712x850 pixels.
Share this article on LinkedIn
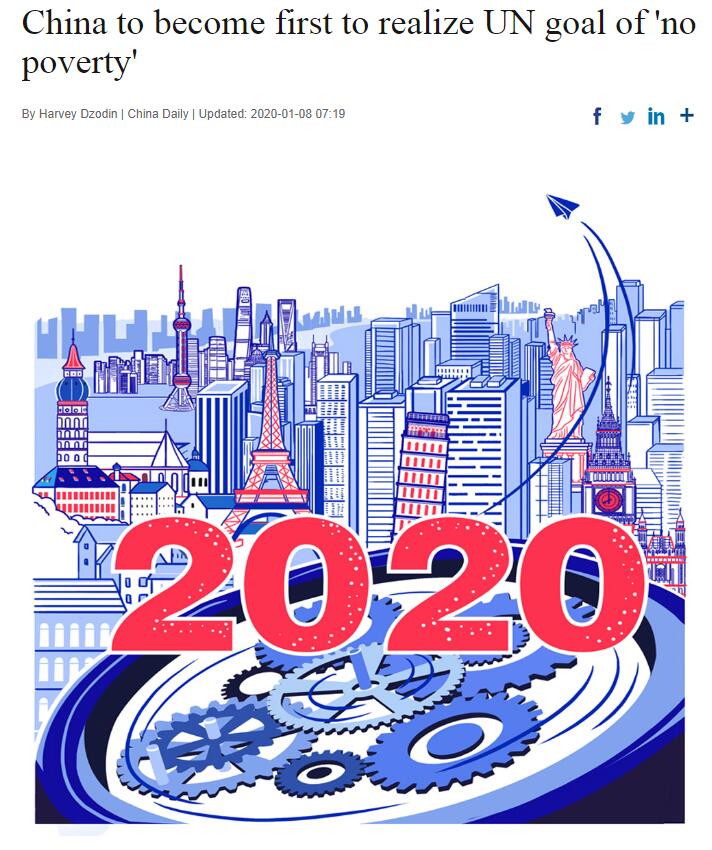(656, 116)
